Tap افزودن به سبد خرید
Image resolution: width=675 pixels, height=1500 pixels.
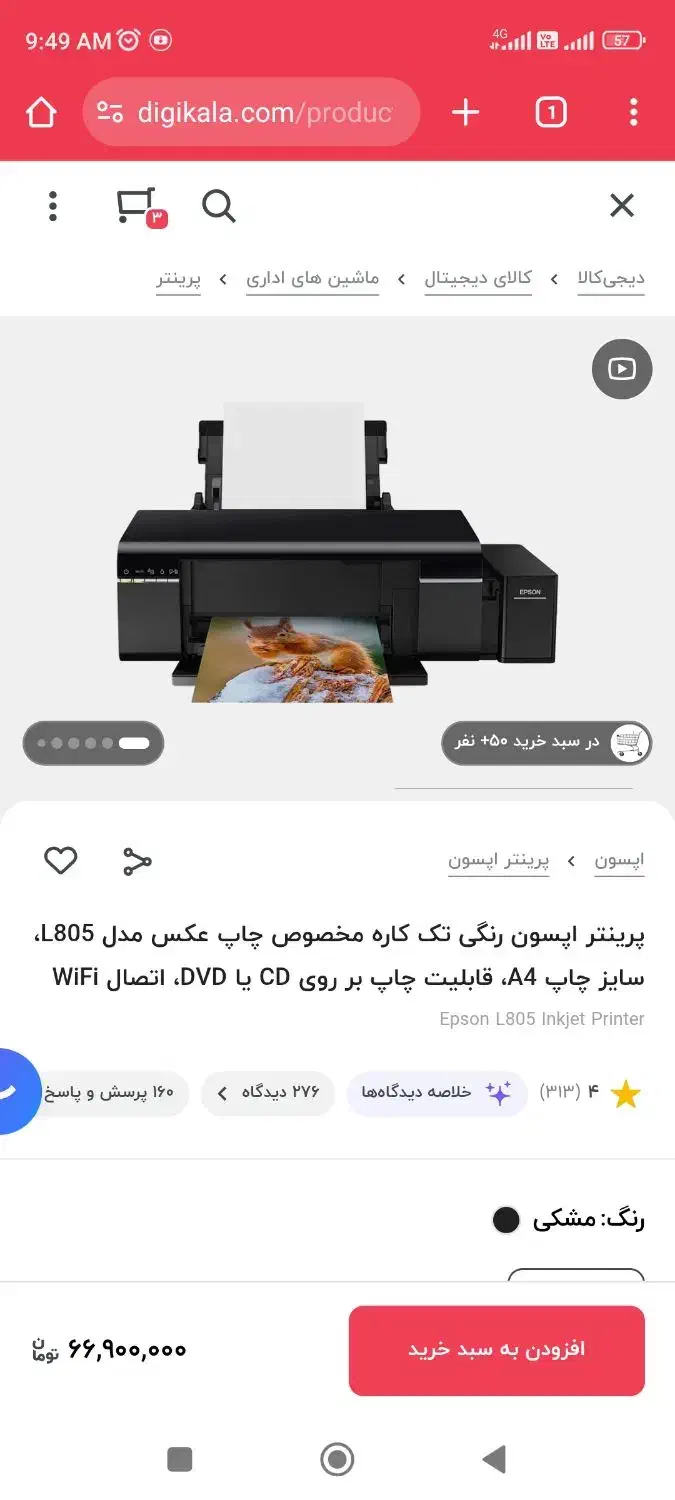pos(497,1350)
